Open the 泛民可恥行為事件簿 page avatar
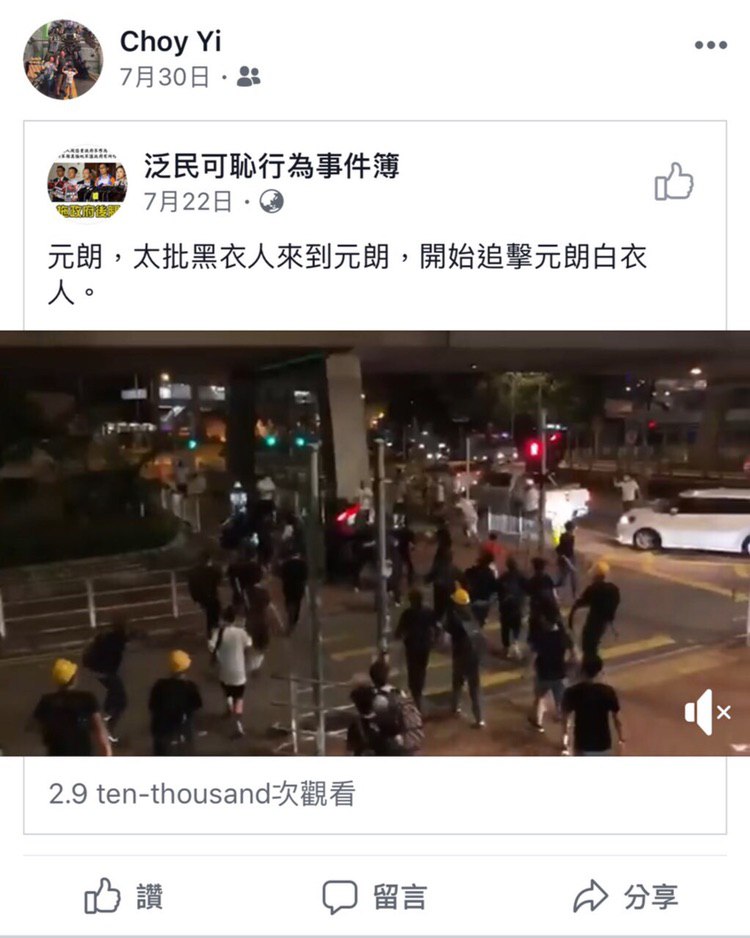The image size is (750, 938). (x=87, y=183)
